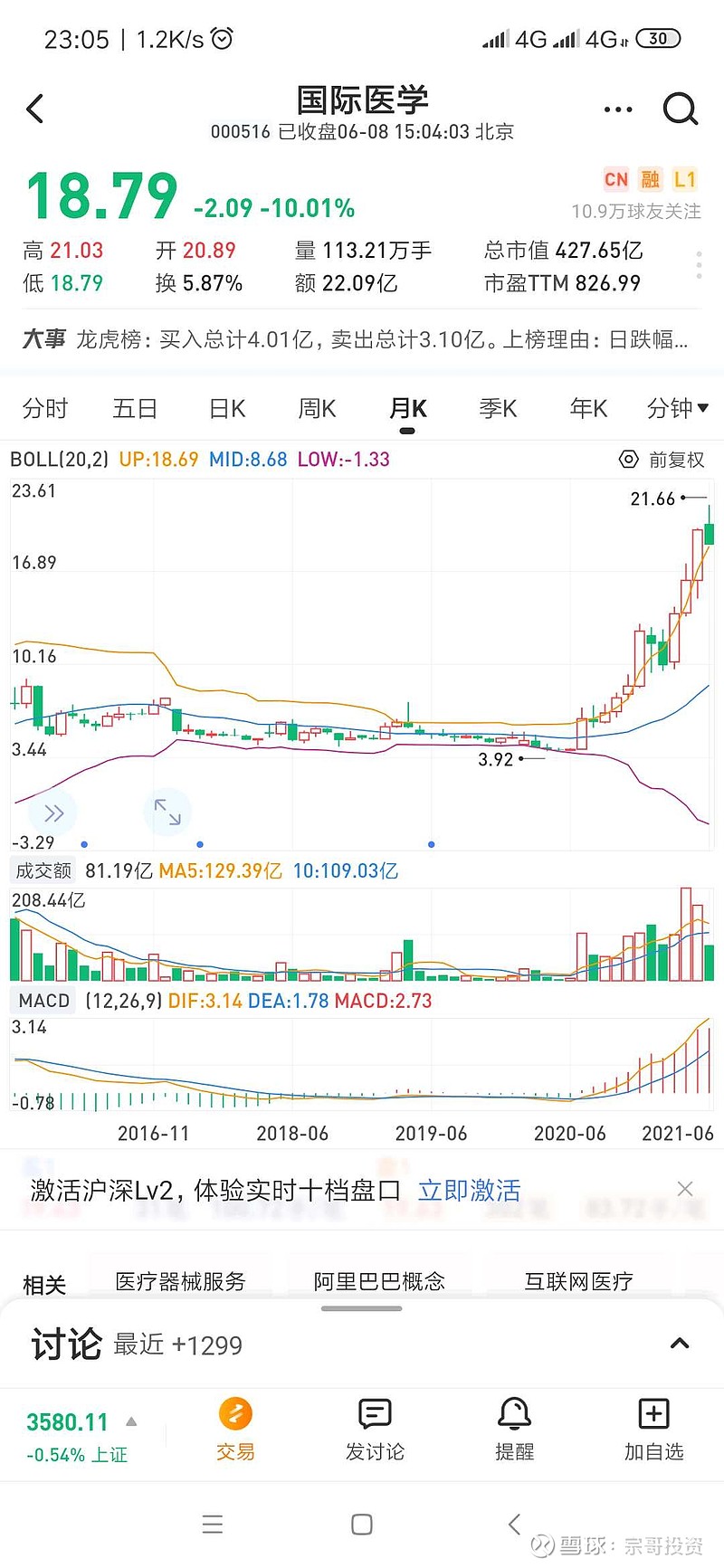724x1568 pixels.
Task: Start a new post with 发讨论
Action: click(375, 1429)
